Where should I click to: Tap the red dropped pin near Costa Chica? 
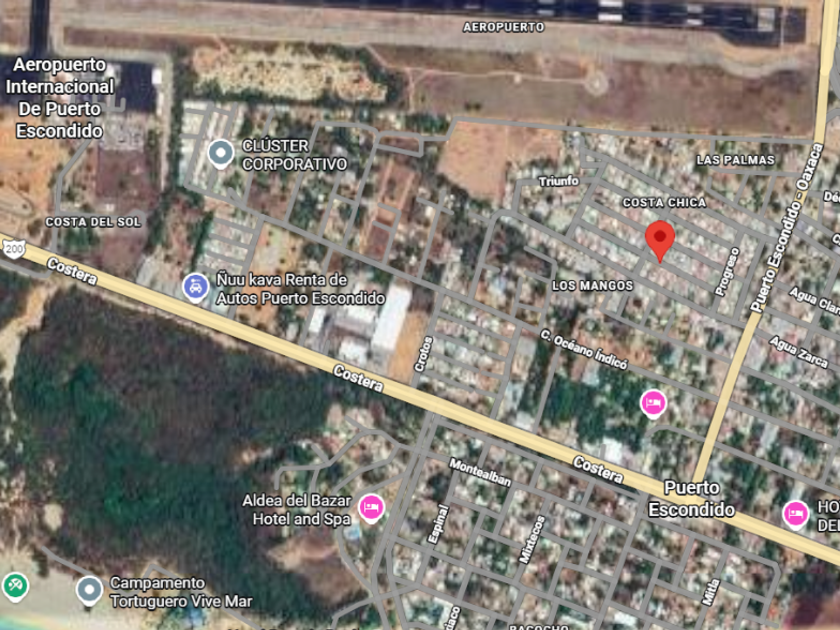659,240
